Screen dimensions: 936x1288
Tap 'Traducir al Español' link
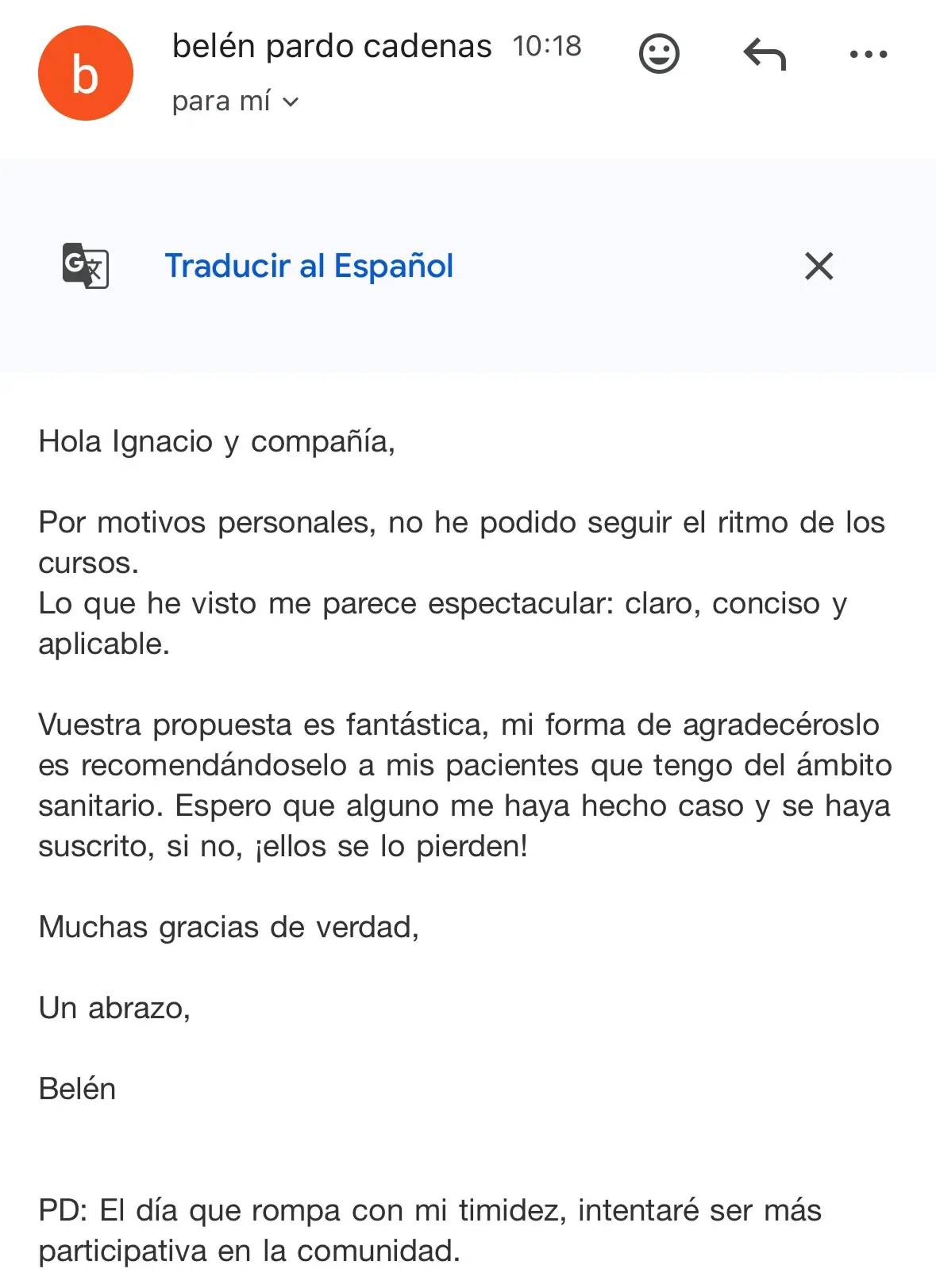[309, 266]
